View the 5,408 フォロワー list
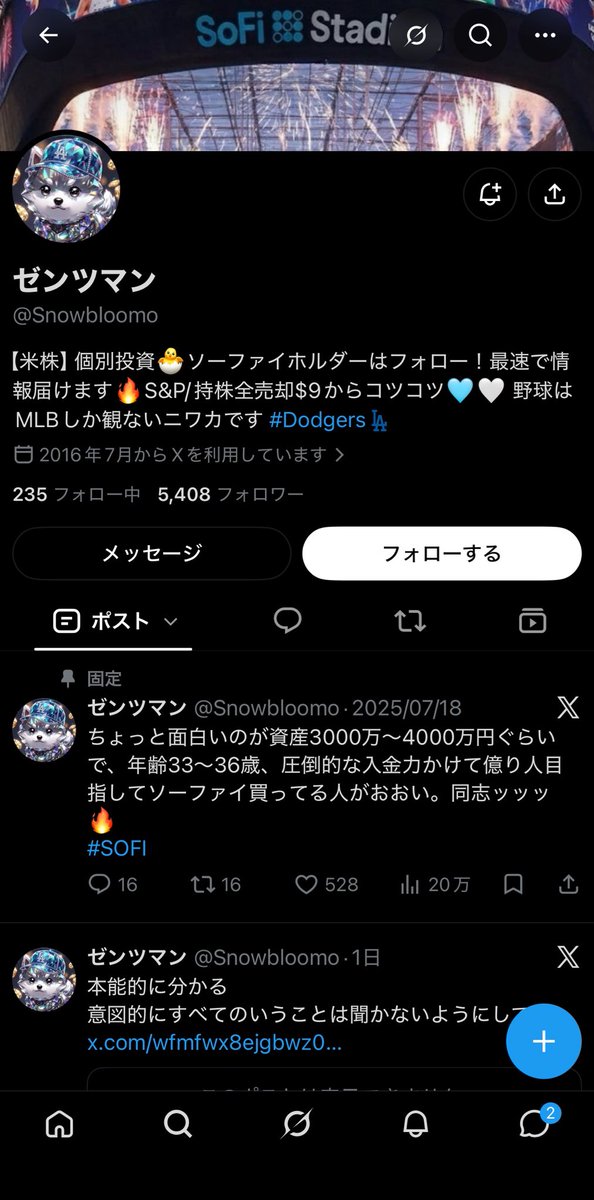 click(231, 494)
